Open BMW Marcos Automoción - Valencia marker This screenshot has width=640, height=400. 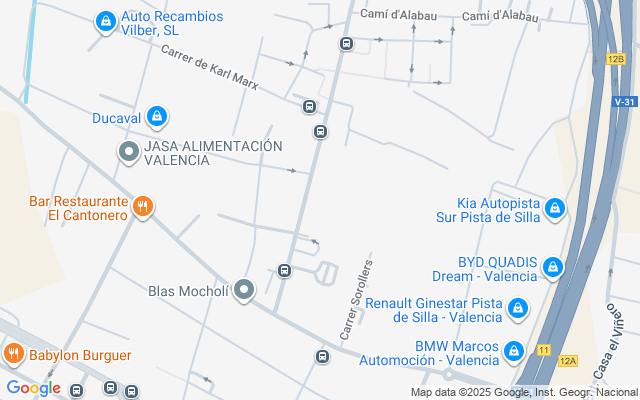(513, 352)
